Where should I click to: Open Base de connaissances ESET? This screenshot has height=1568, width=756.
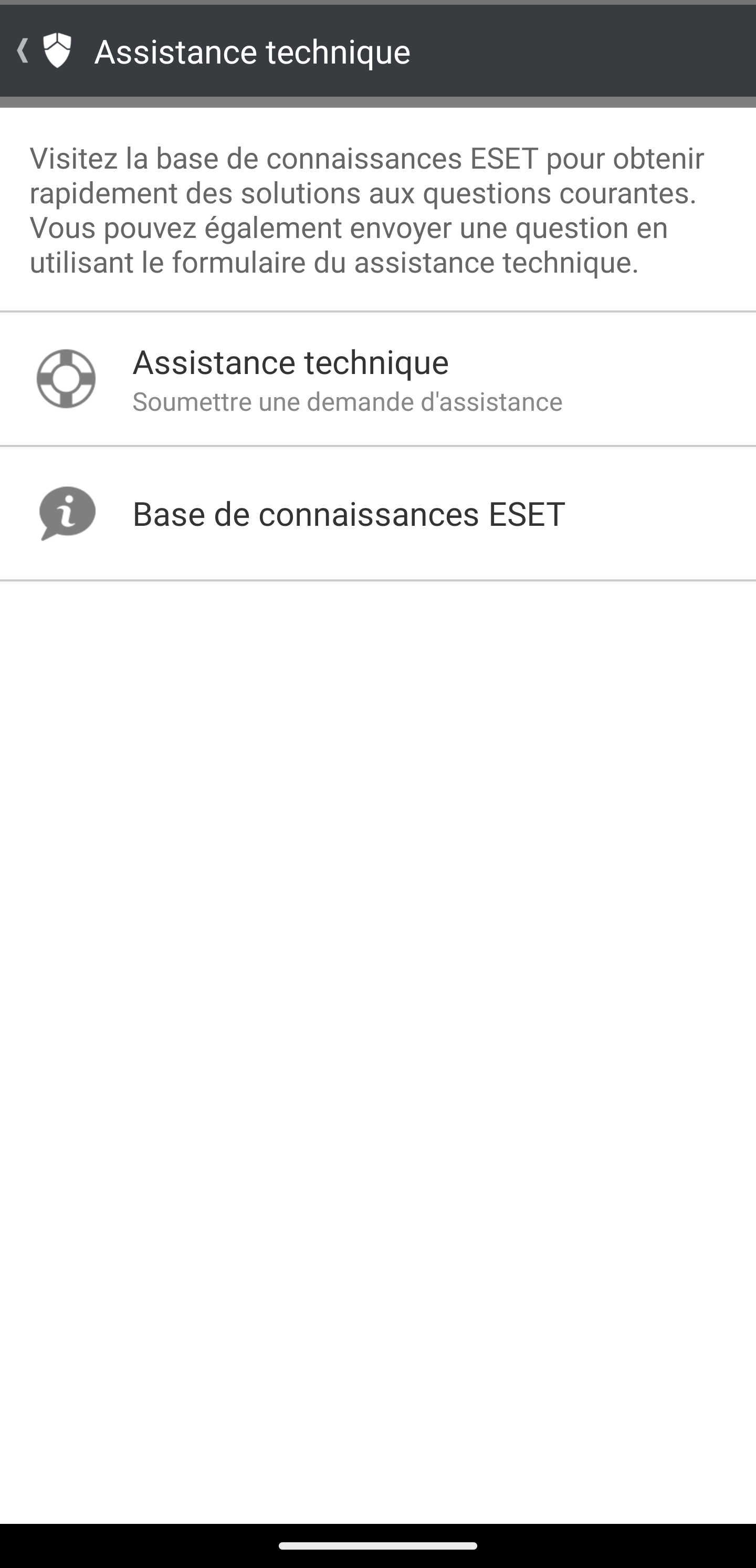point(377,514)
